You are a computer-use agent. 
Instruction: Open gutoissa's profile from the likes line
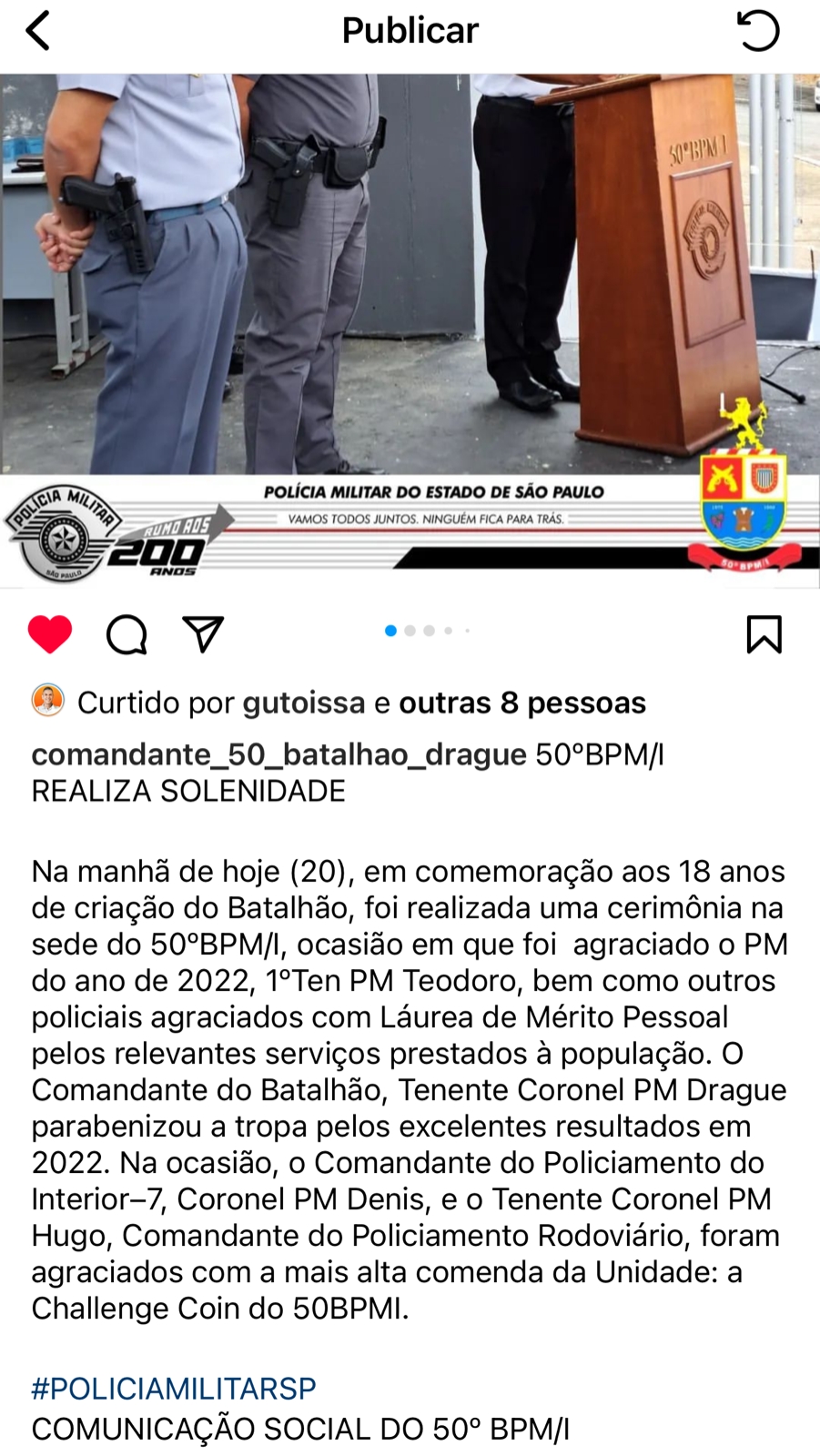click(x=304, y=703)
